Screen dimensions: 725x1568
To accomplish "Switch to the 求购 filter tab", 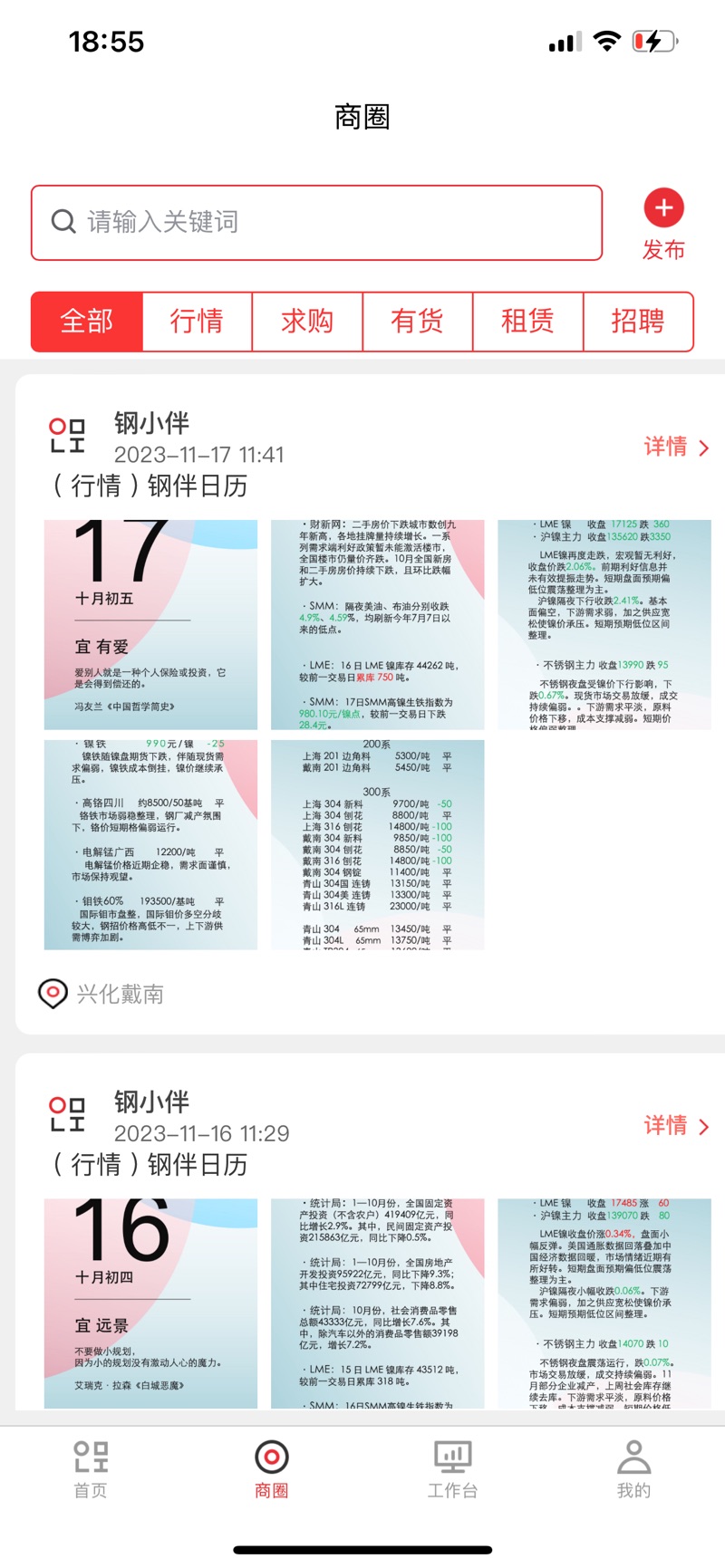I will 307,321.
